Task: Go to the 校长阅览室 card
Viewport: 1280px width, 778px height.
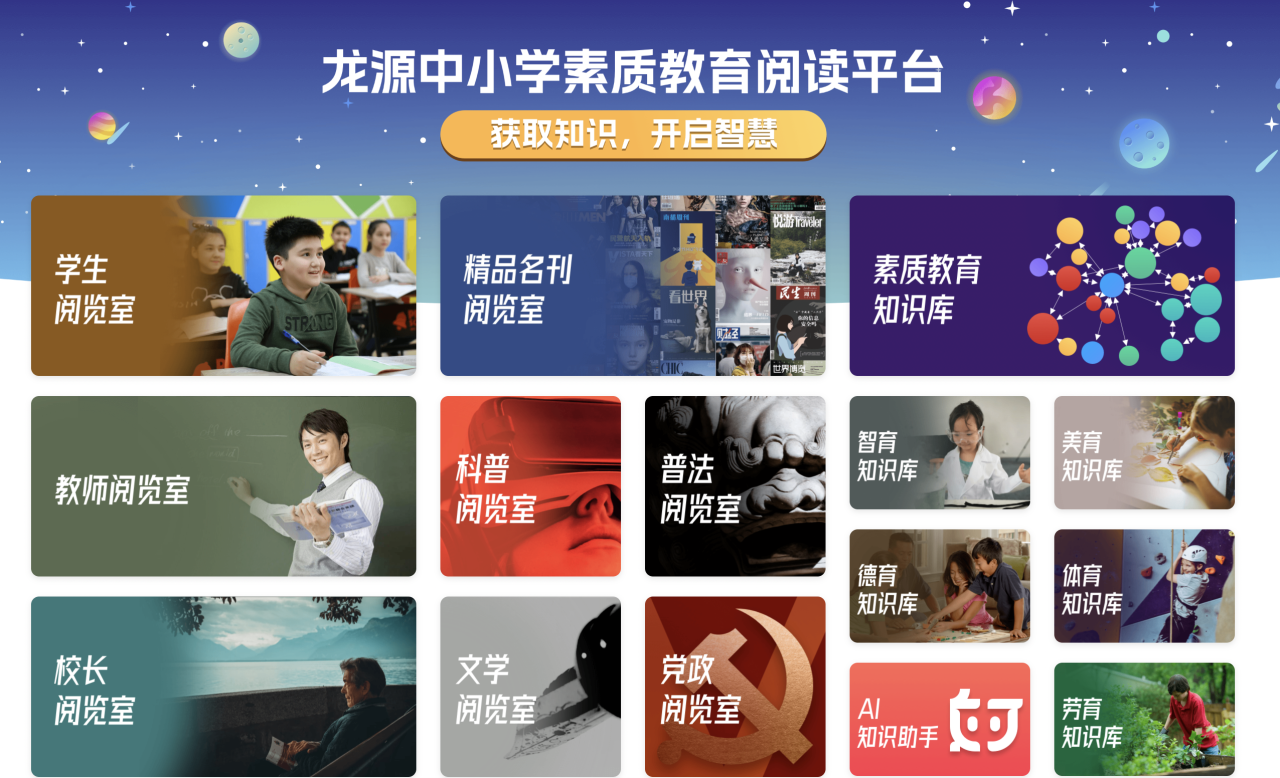Action: click(223, 686)
